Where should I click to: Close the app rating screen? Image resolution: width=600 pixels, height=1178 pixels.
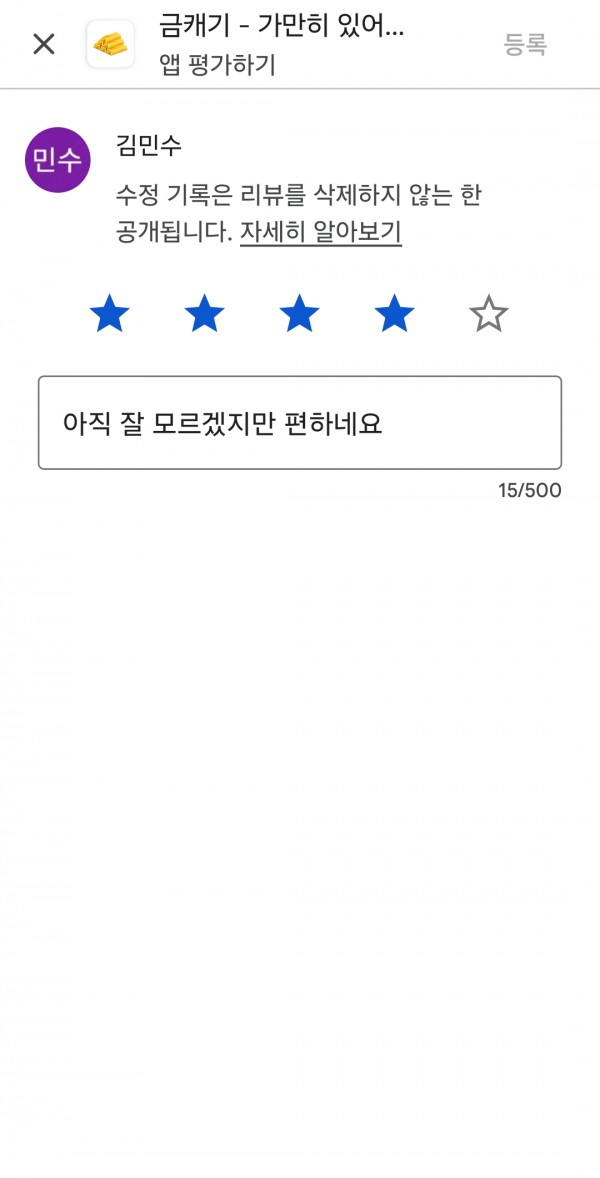pyautogui.click(x=44, y=44)
